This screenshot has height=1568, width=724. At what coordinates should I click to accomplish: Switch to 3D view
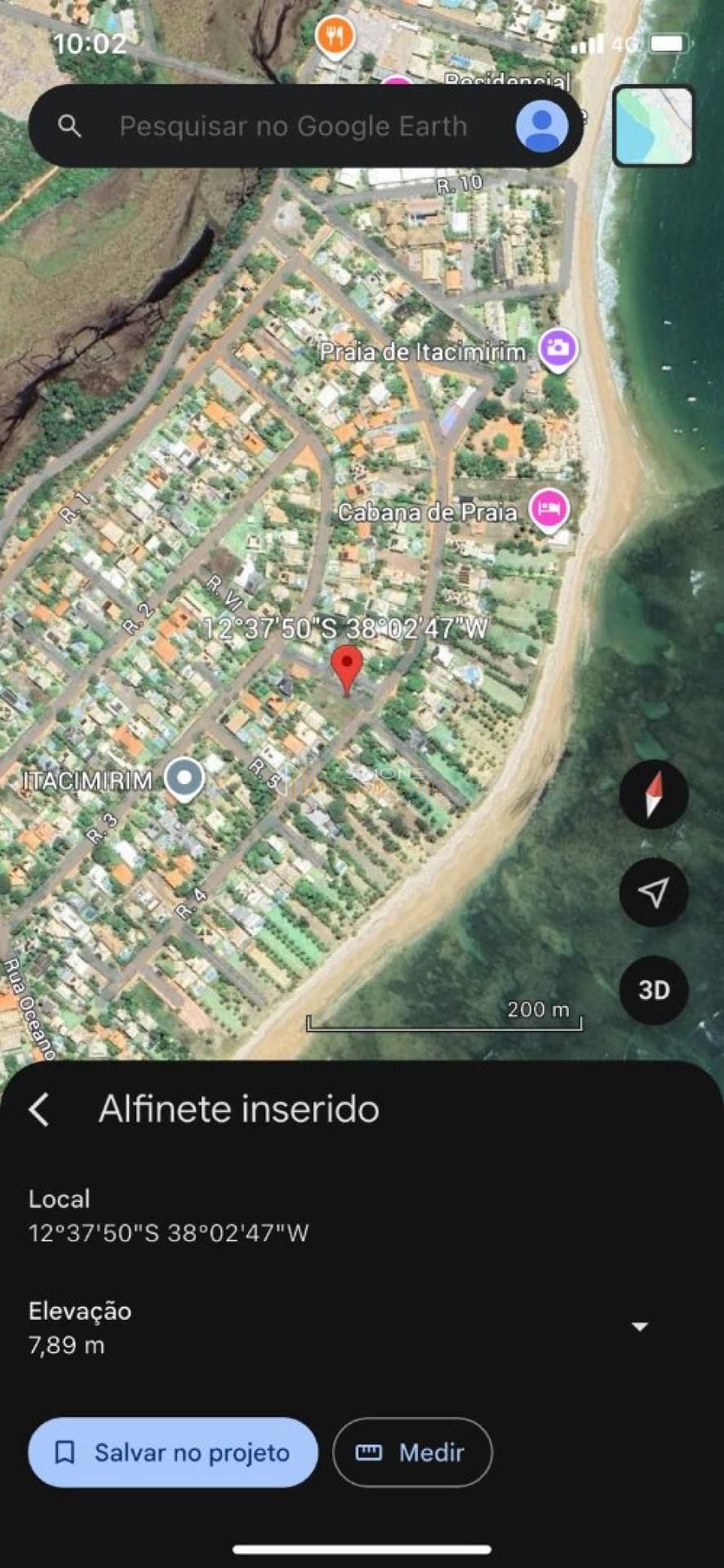click(653, 990)
